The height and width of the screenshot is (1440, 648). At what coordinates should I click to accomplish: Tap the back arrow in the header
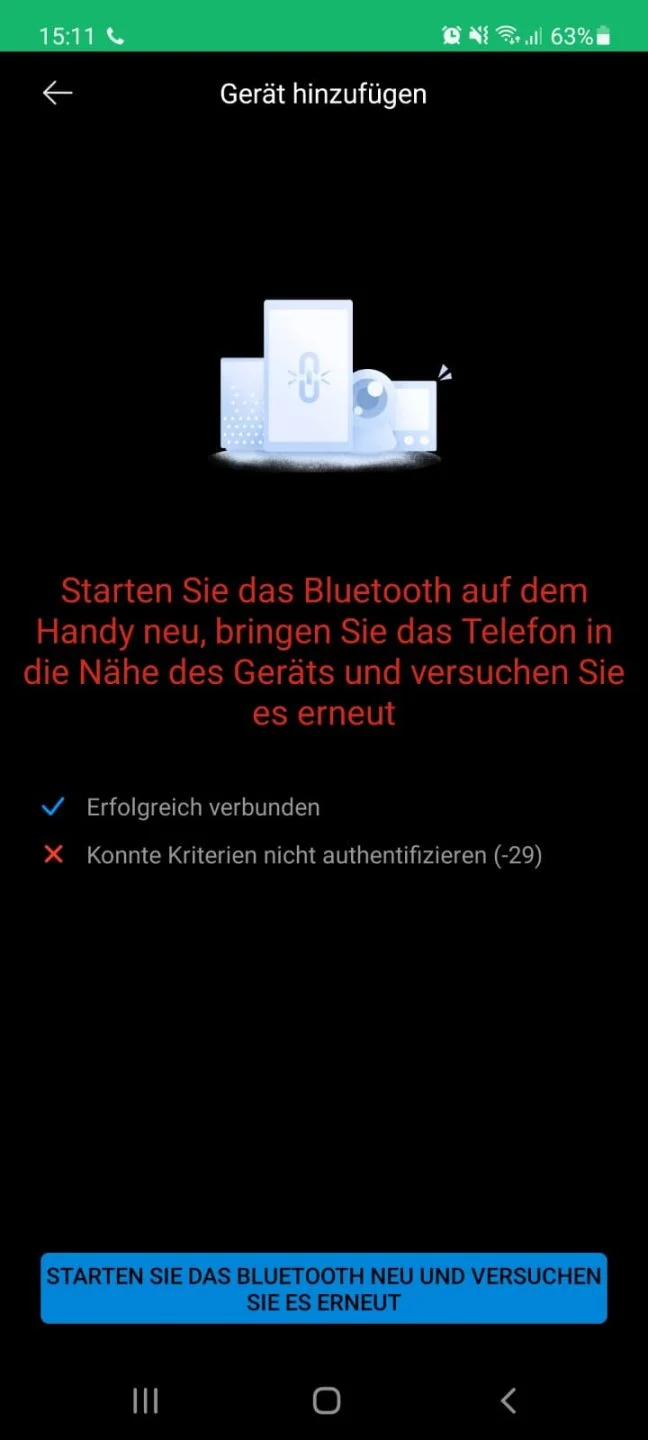coord(57,93)
